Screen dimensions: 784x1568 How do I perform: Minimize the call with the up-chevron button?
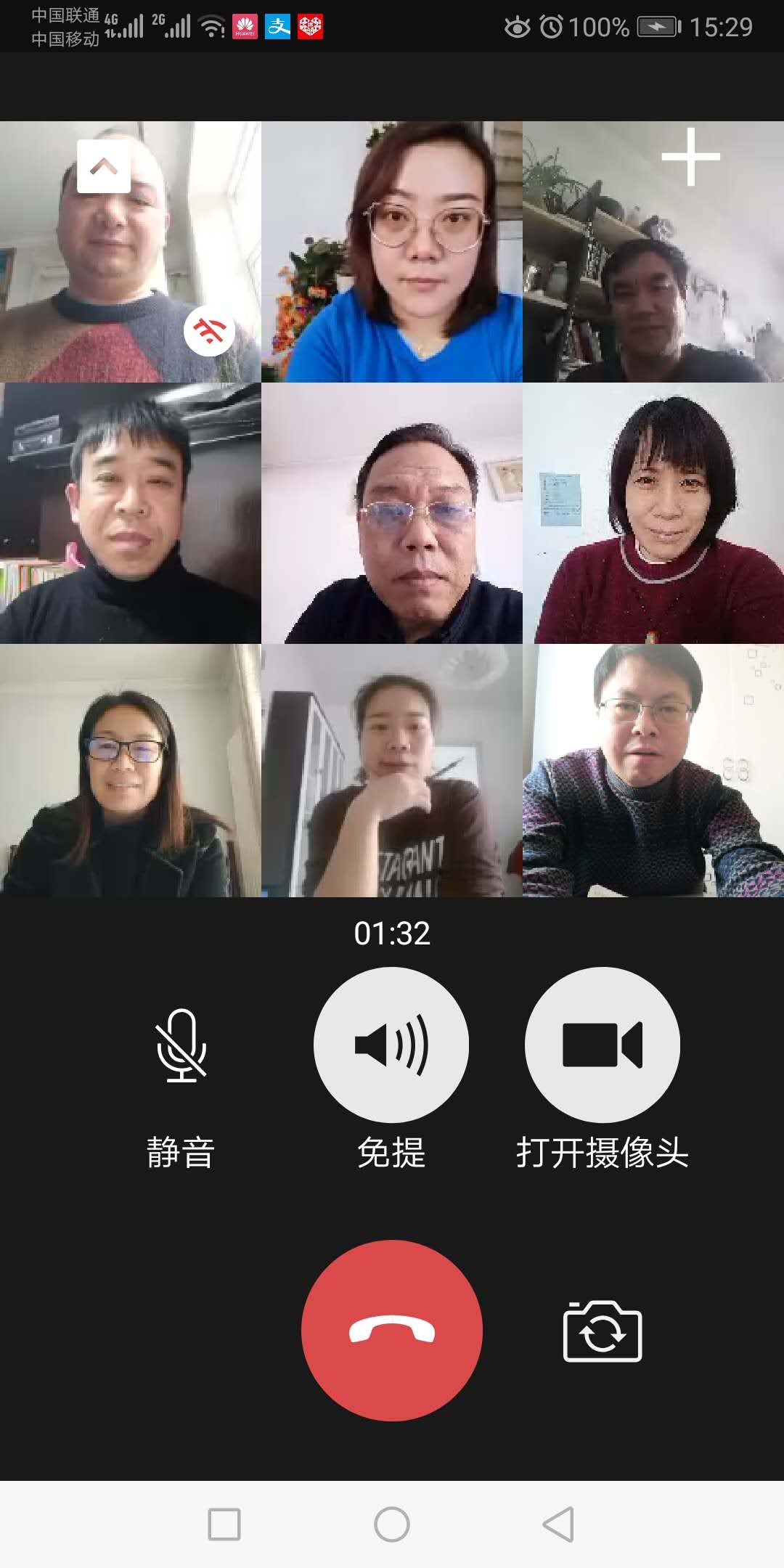tap(104, 166)
